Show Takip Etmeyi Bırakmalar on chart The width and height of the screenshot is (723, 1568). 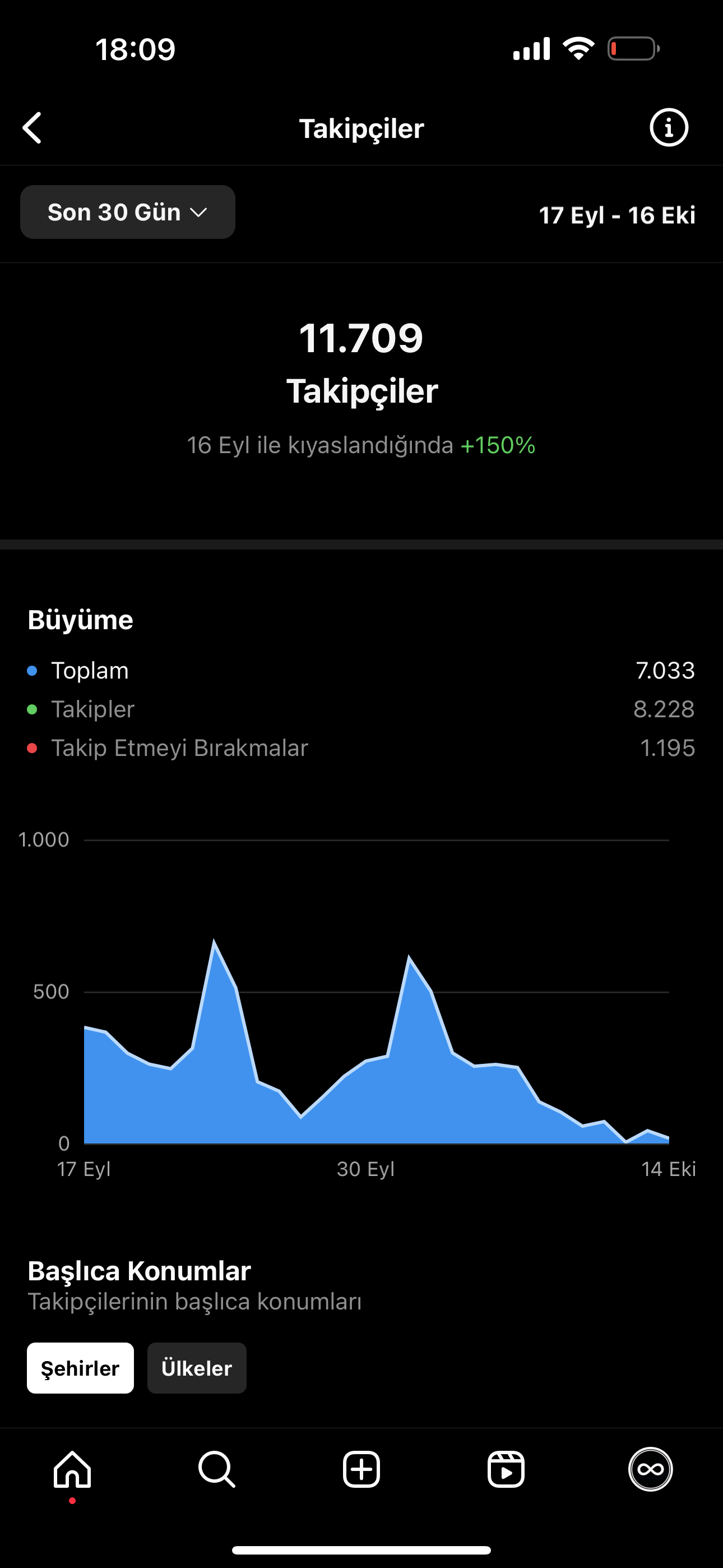click(x=361, y=748)
